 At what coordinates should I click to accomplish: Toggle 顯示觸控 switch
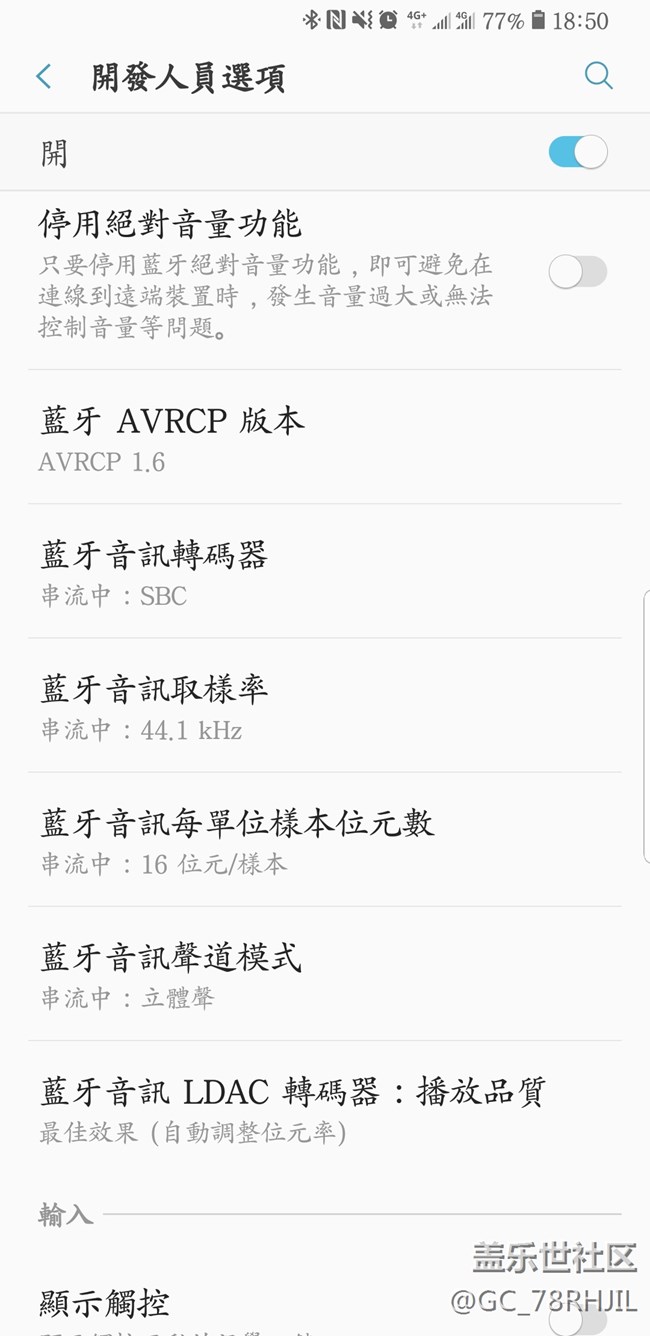coord(577,1318)
